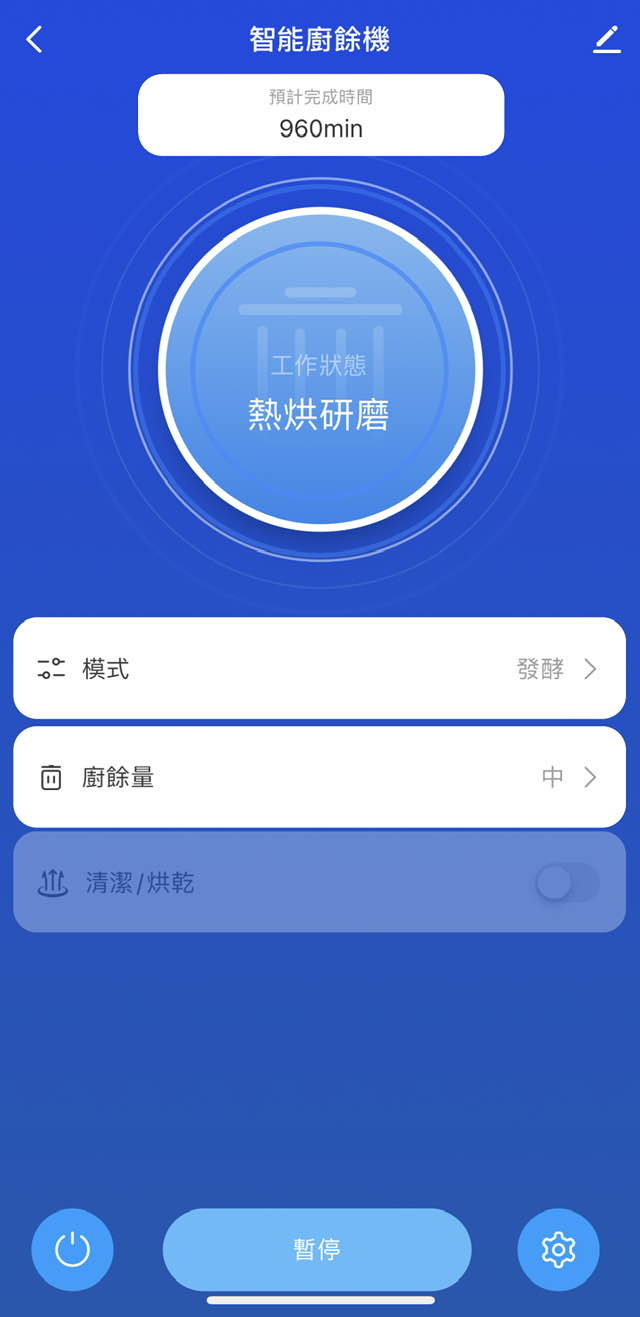Toggle the 清潔/烘乾 switch

(567, 883)
